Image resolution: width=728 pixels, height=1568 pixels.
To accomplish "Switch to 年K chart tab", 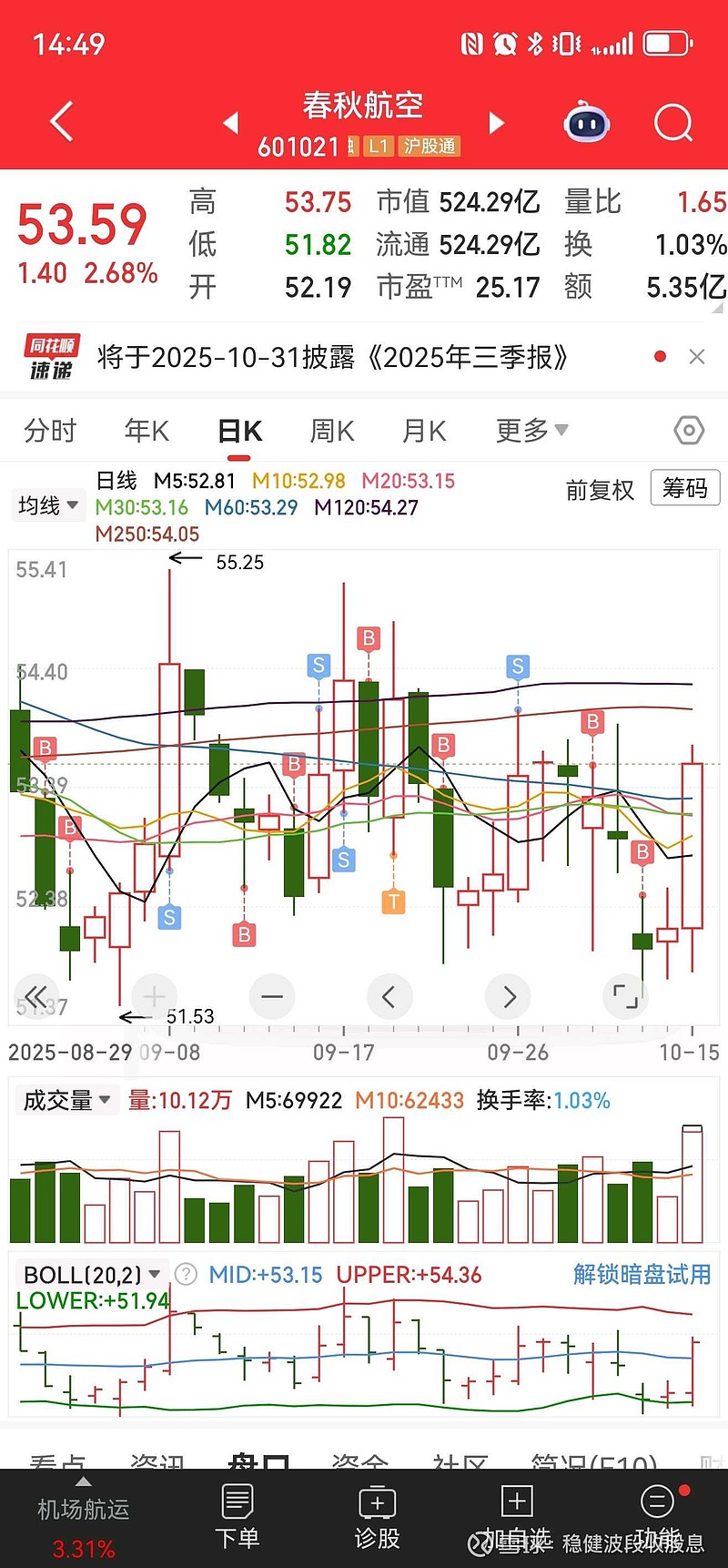I will [x=147, y=431].
